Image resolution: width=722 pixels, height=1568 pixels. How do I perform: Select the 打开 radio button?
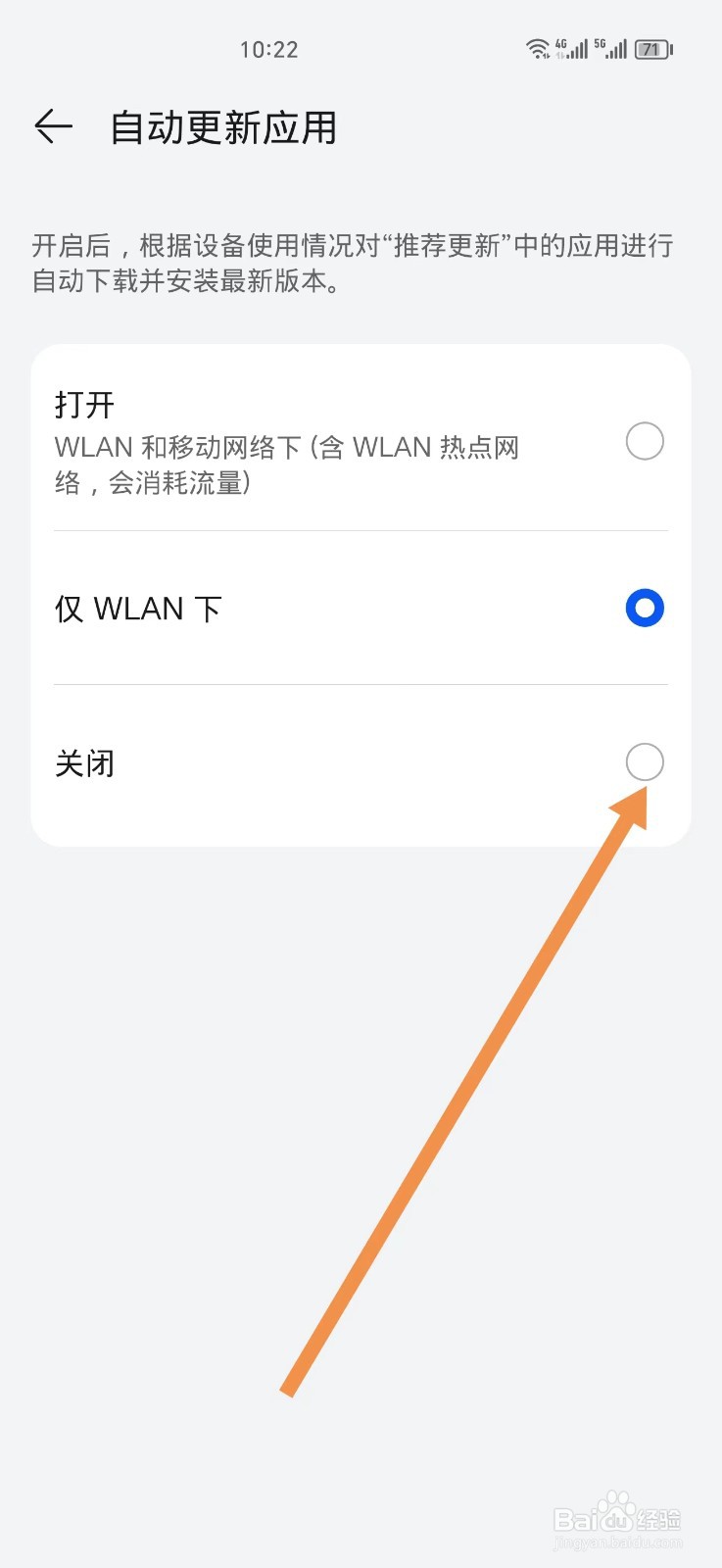tap(644, 442)
